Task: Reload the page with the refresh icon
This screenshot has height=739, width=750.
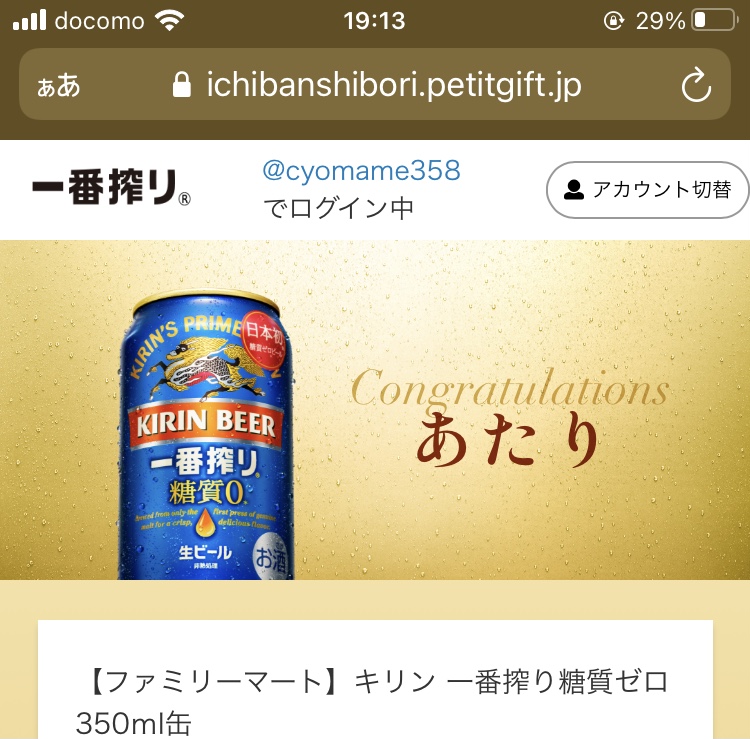Action: 696,86
